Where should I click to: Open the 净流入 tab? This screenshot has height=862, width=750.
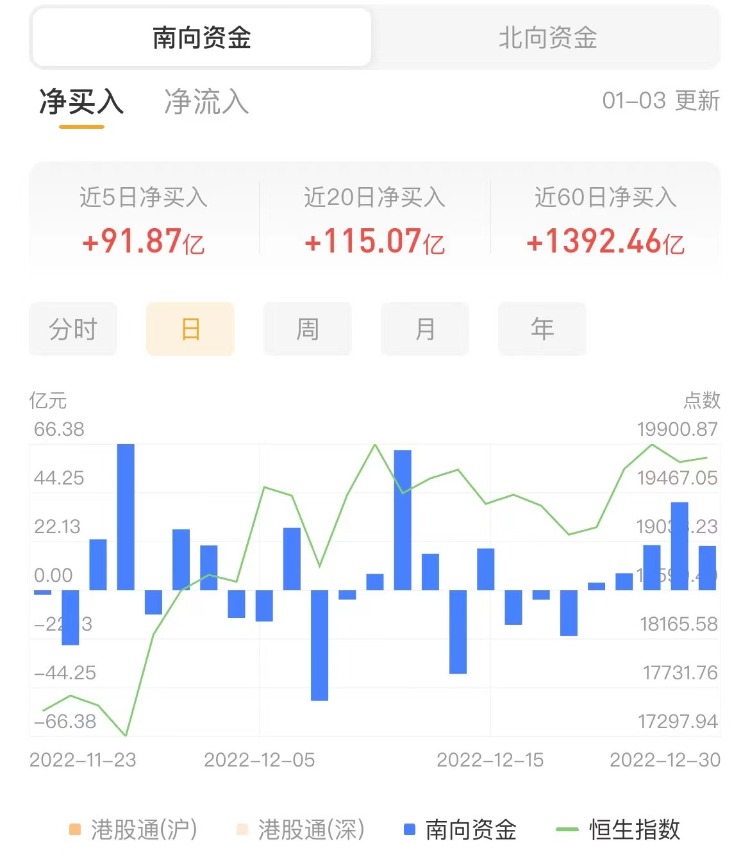[206, 101]
